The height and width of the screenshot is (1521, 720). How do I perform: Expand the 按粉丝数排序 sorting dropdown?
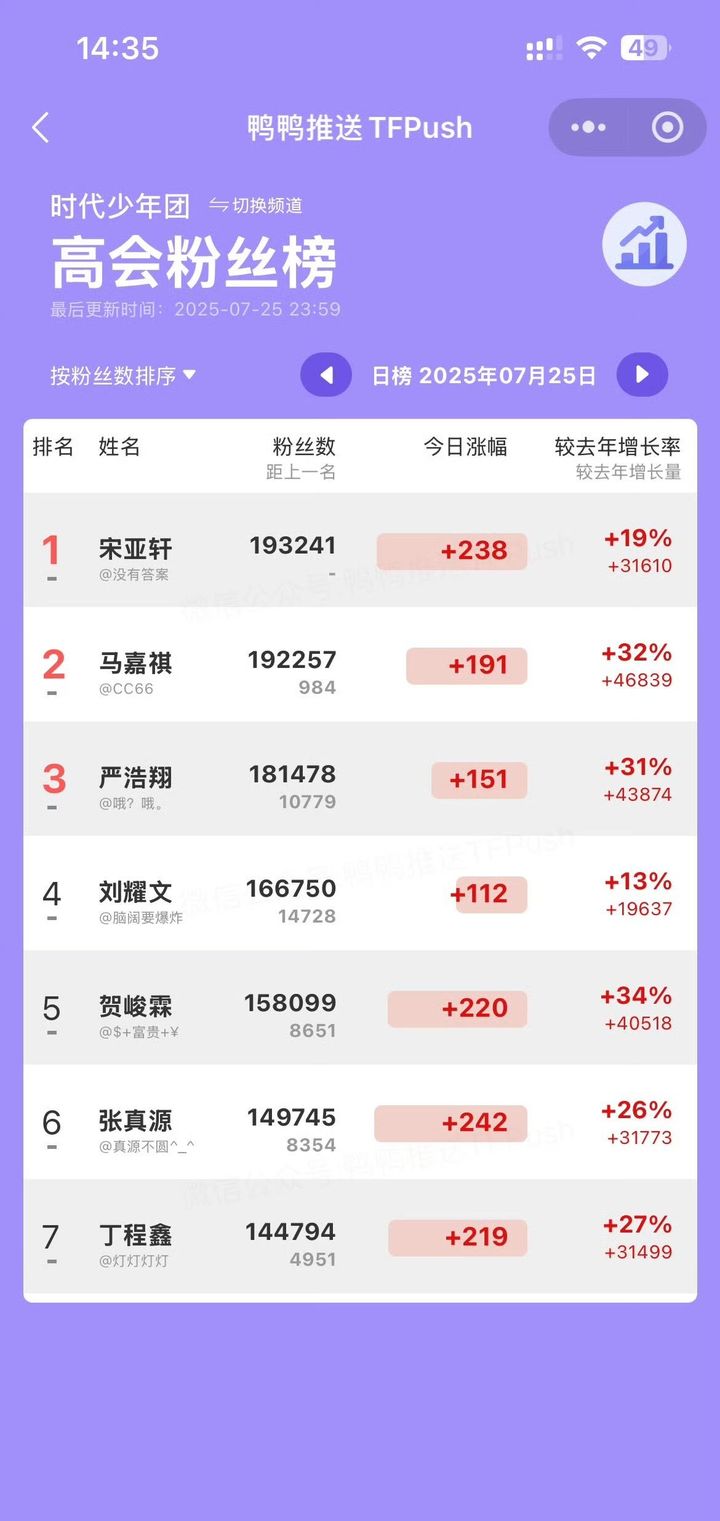coord(123,376)
